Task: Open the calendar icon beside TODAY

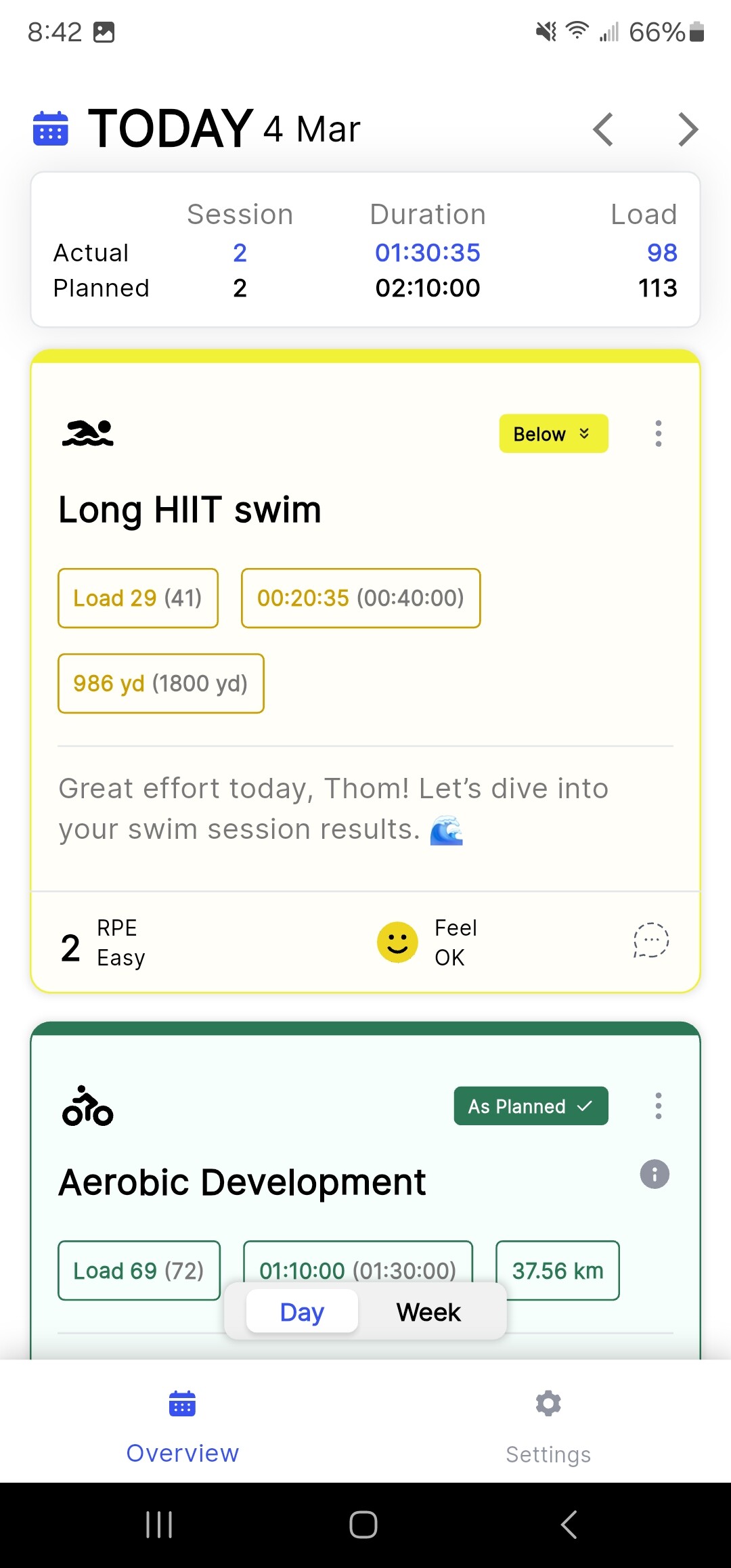Action: pos(51,129)
